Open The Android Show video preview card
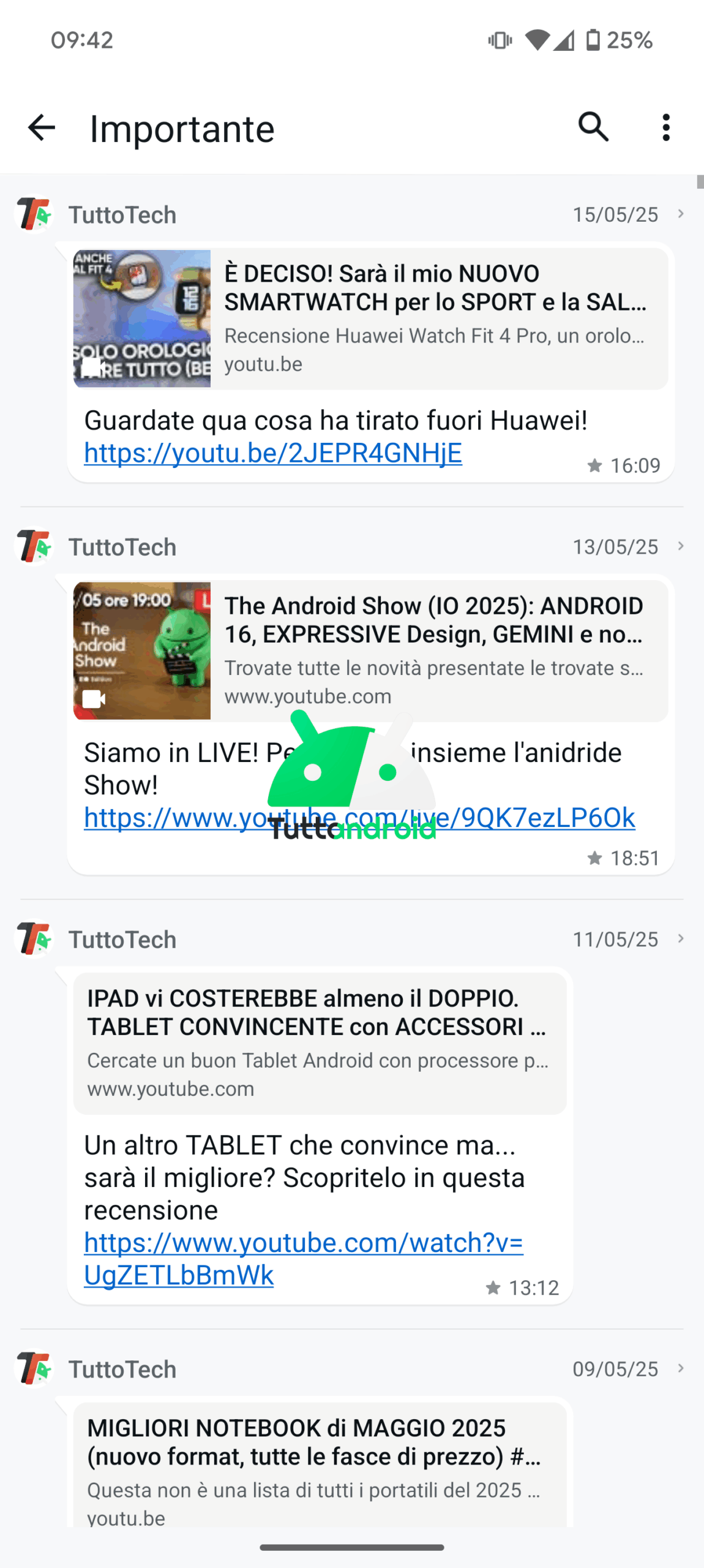Screen dimensions: 704x1568 pos(370,650)
